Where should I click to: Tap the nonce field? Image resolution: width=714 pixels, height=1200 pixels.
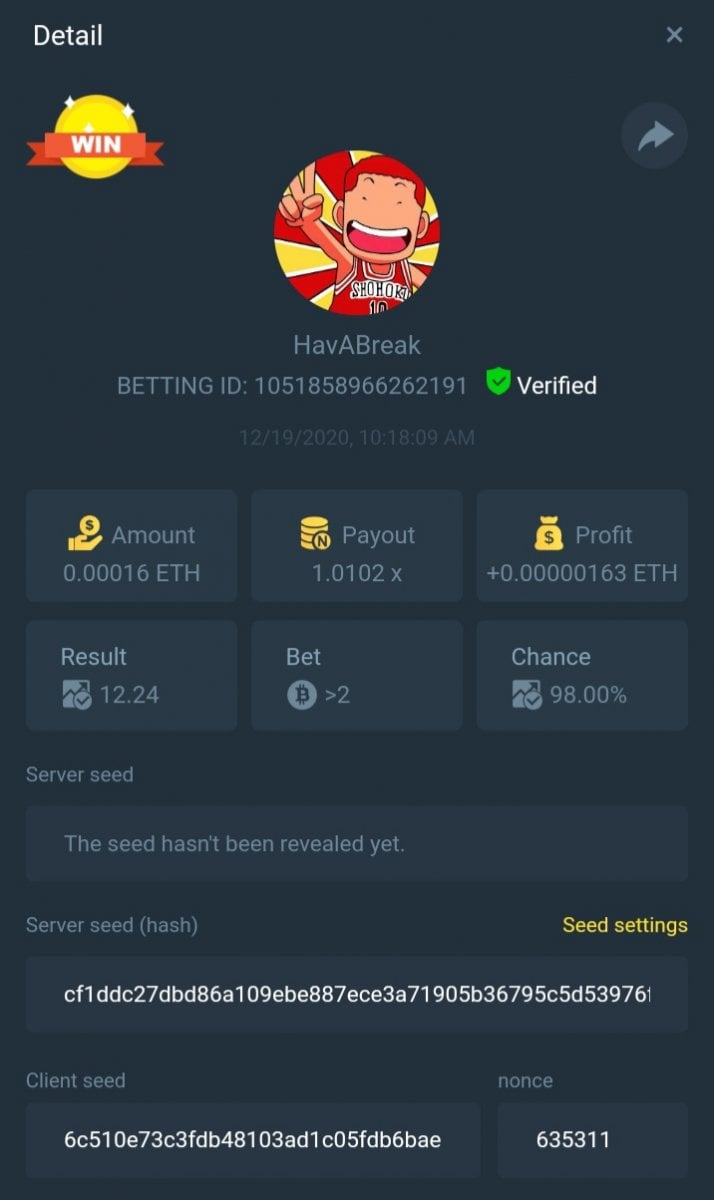(592, 1140)
